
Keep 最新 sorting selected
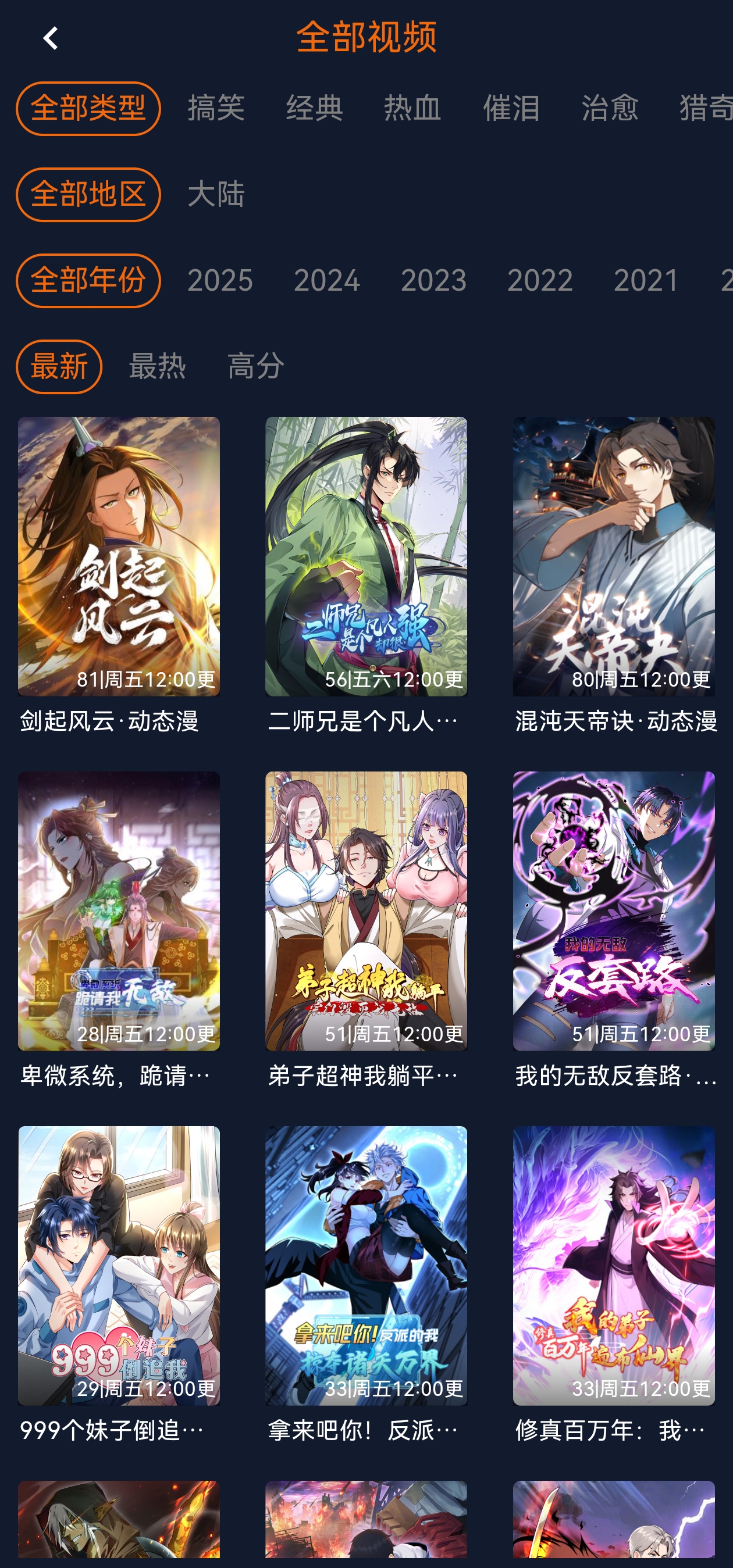click(59, 367)
